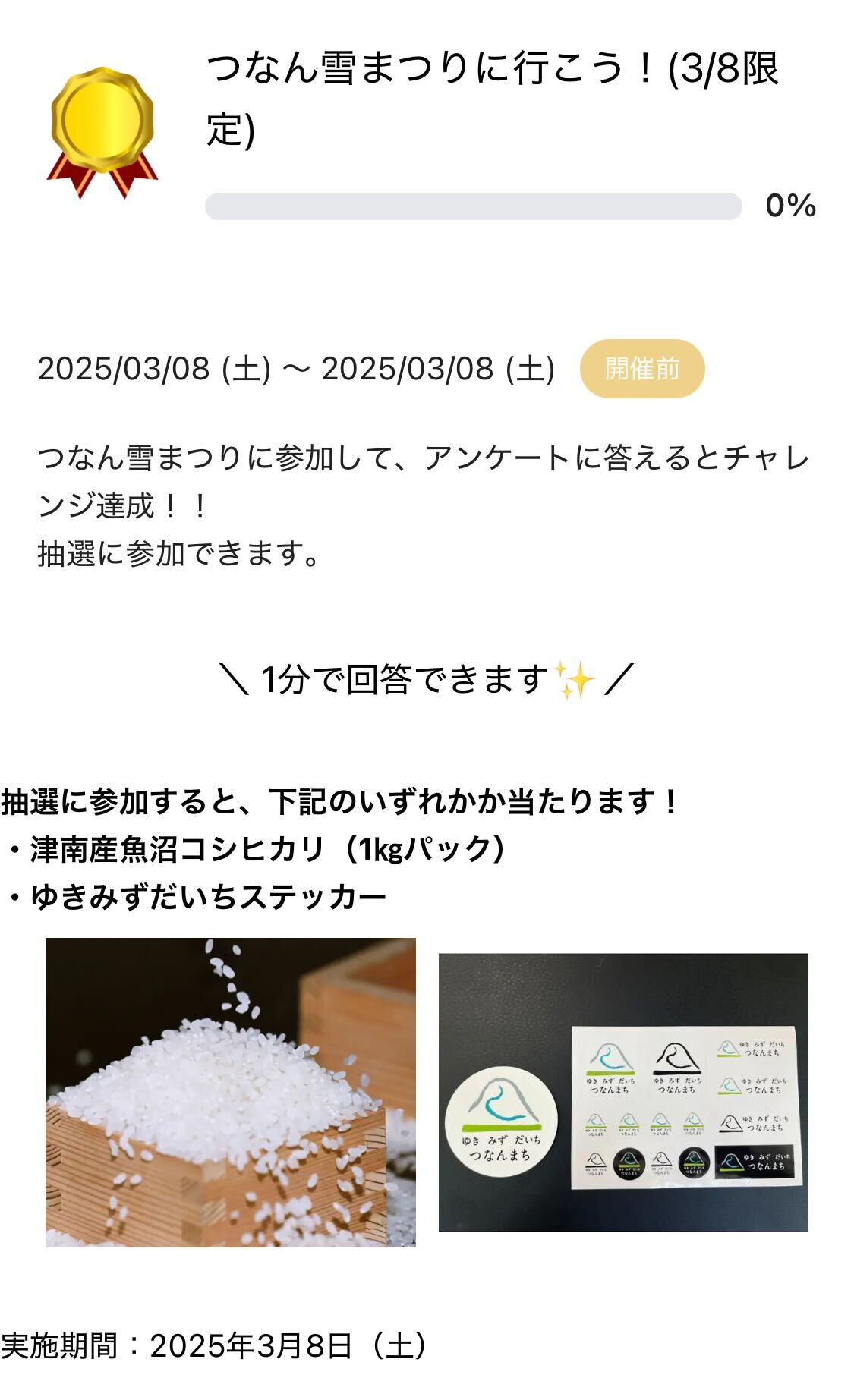
Task: Open the 2025/03/08 date range selector
Action: (296, 370)
